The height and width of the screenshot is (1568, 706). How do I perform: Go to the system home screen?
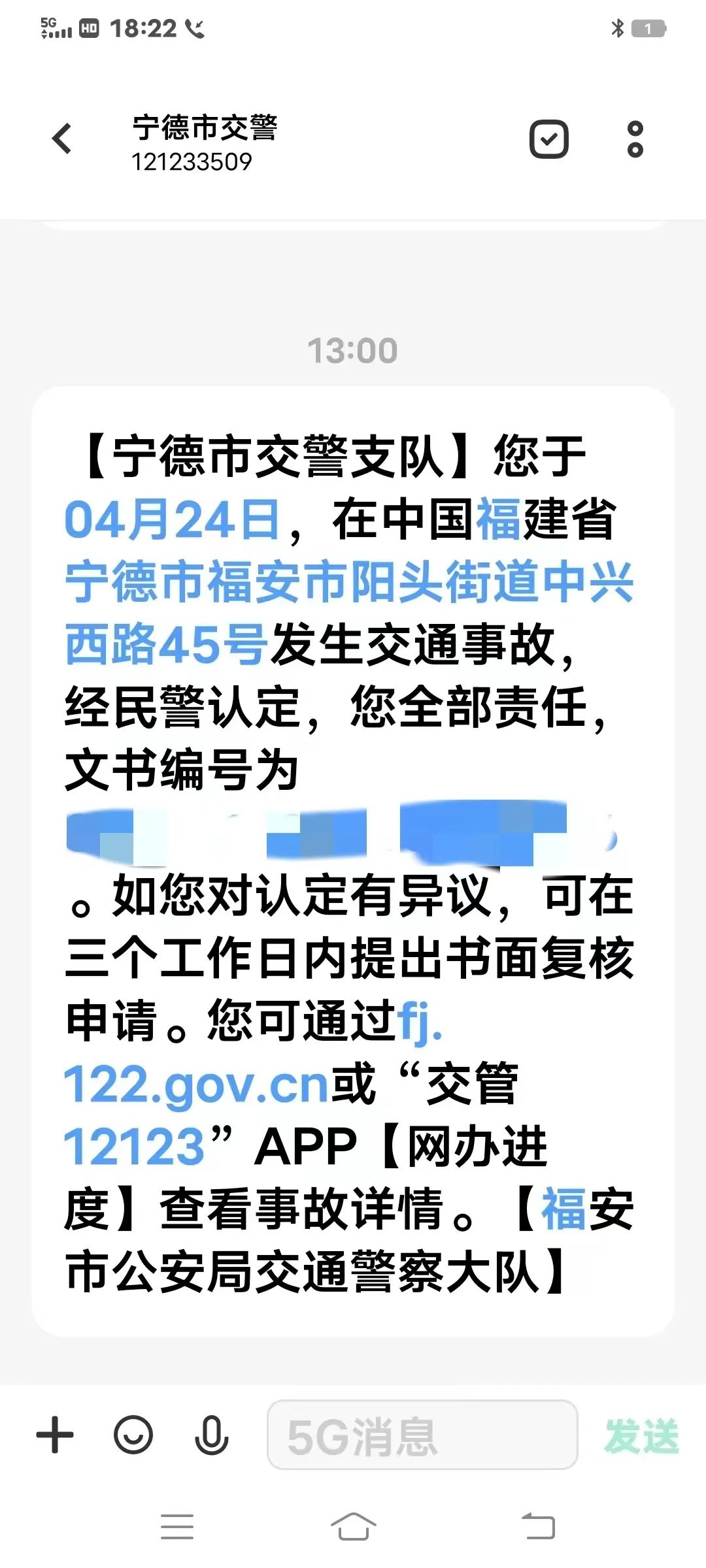pos(353,1527)
